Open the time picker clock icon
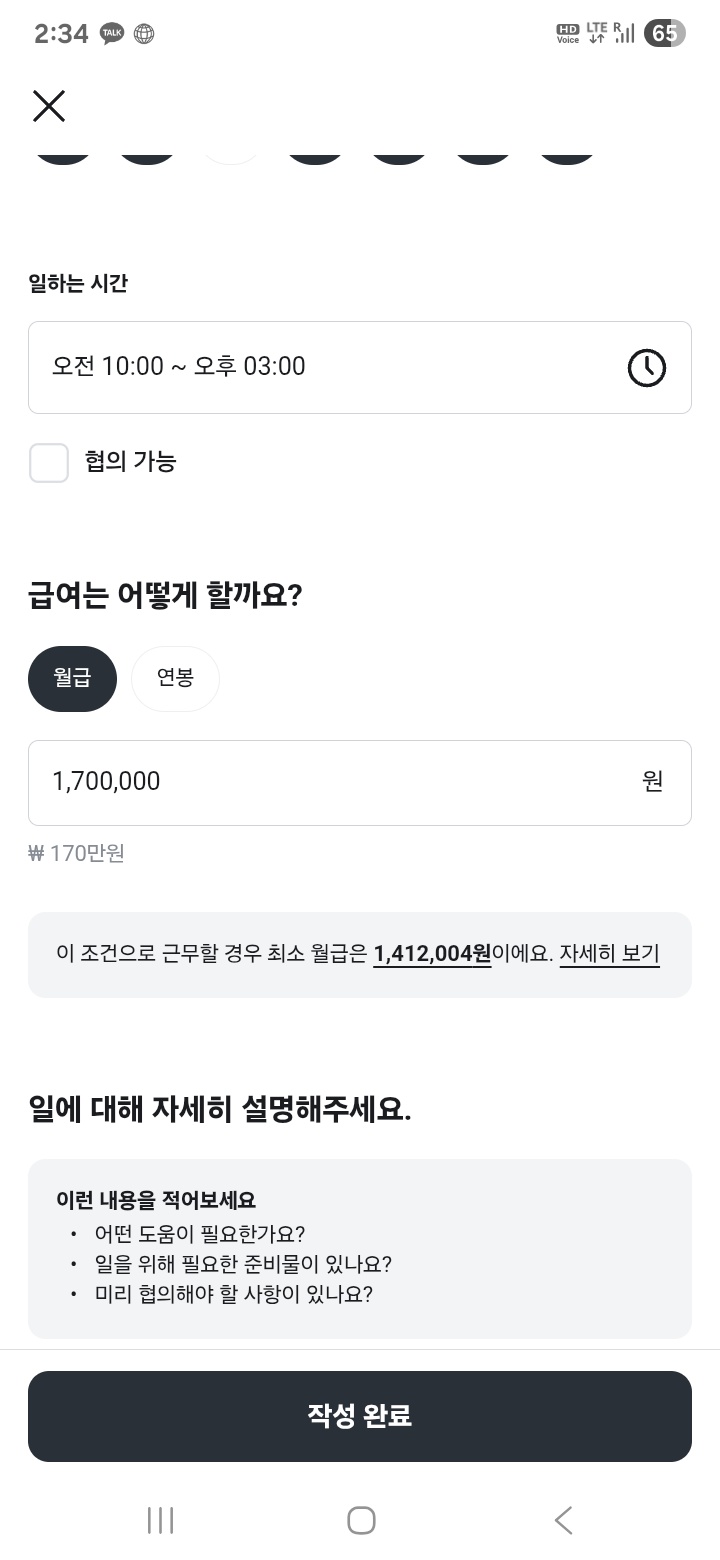Image resolution: width=720 pixels, height=1560 pixels. pyautogui.click(x=646, y=367)
